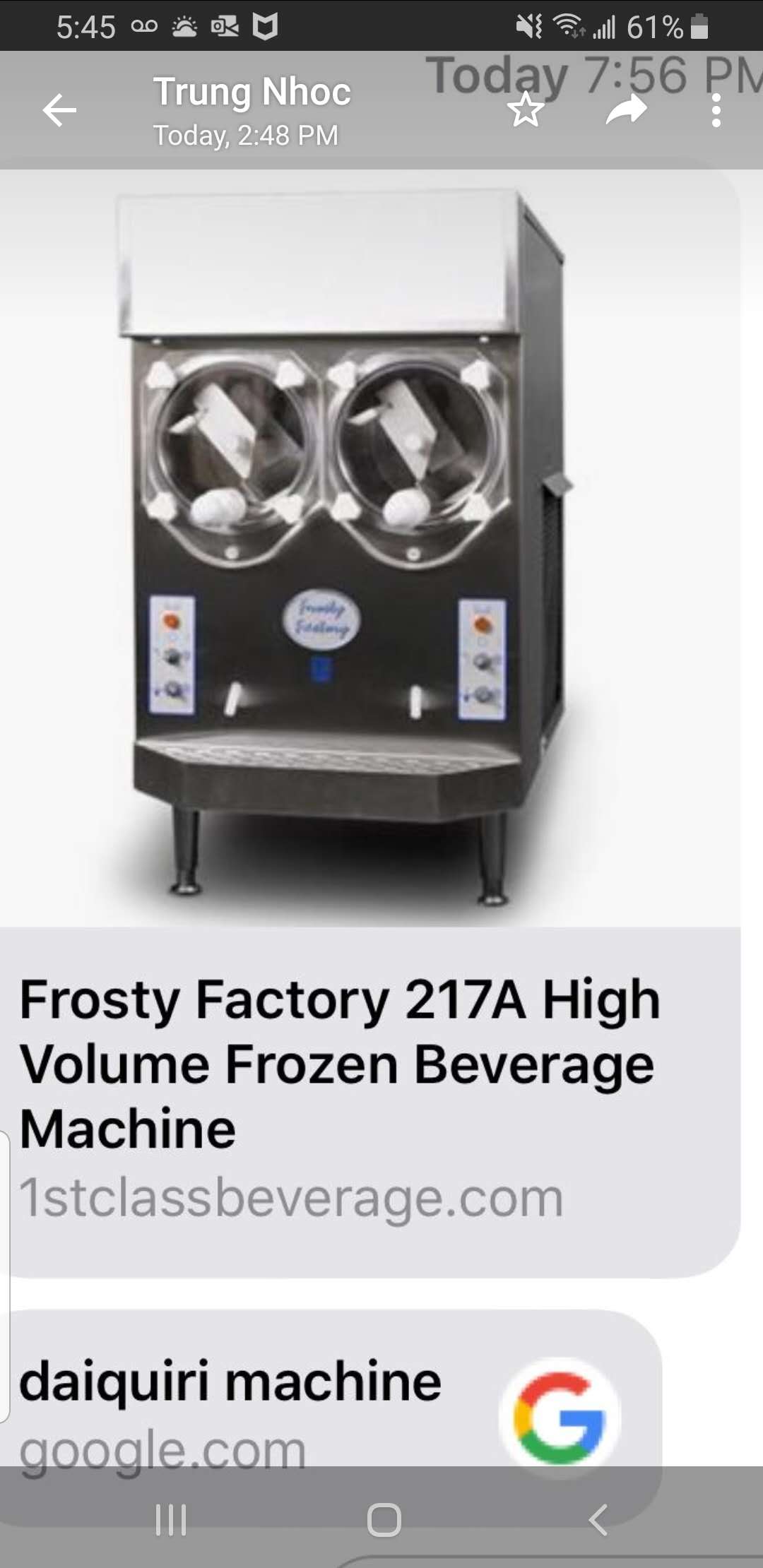Viewport: 763px width, 1568px height.
Task: Open the three-dot overflow menu
Action: (716, 111)
